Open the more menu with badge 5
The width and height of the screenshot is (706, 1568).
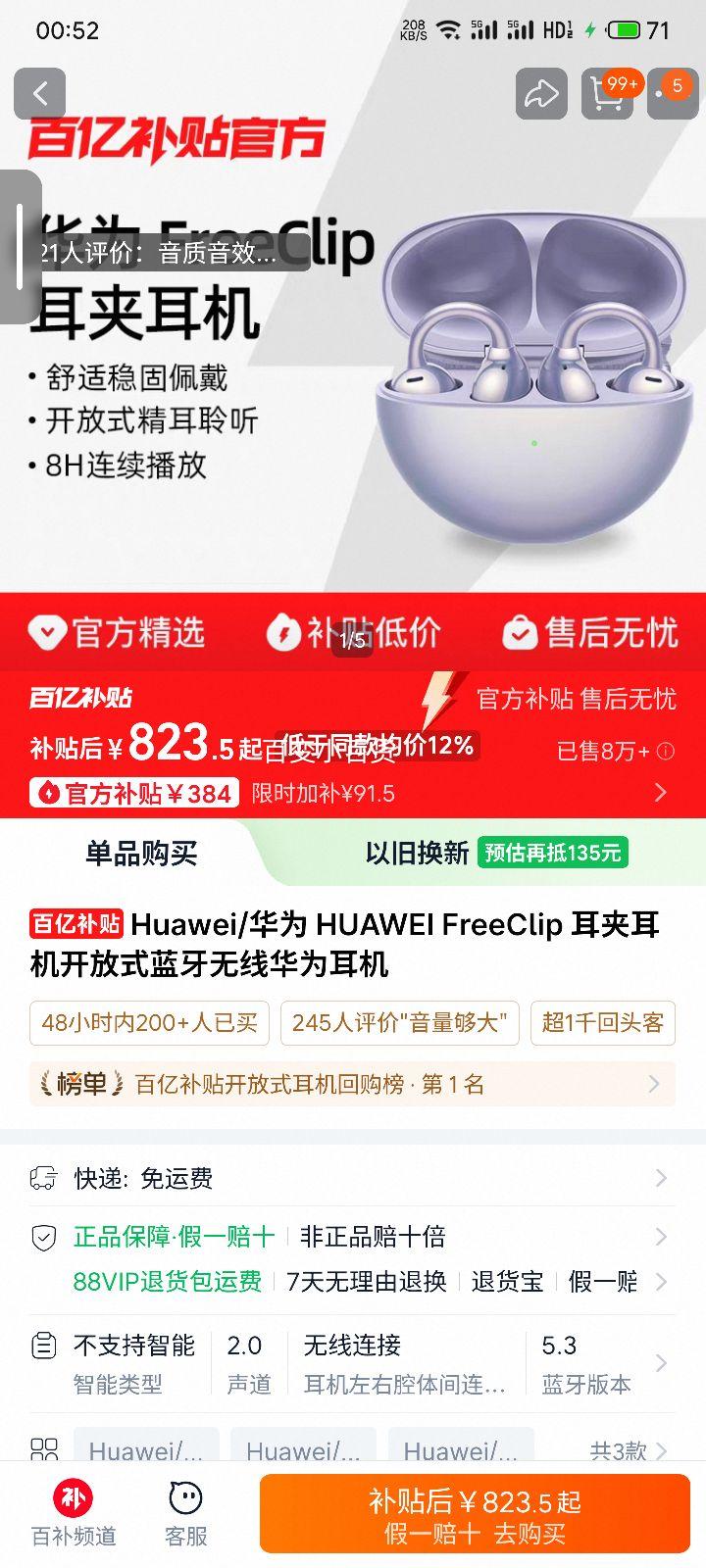pyautogui.click(x=673, y=95)
